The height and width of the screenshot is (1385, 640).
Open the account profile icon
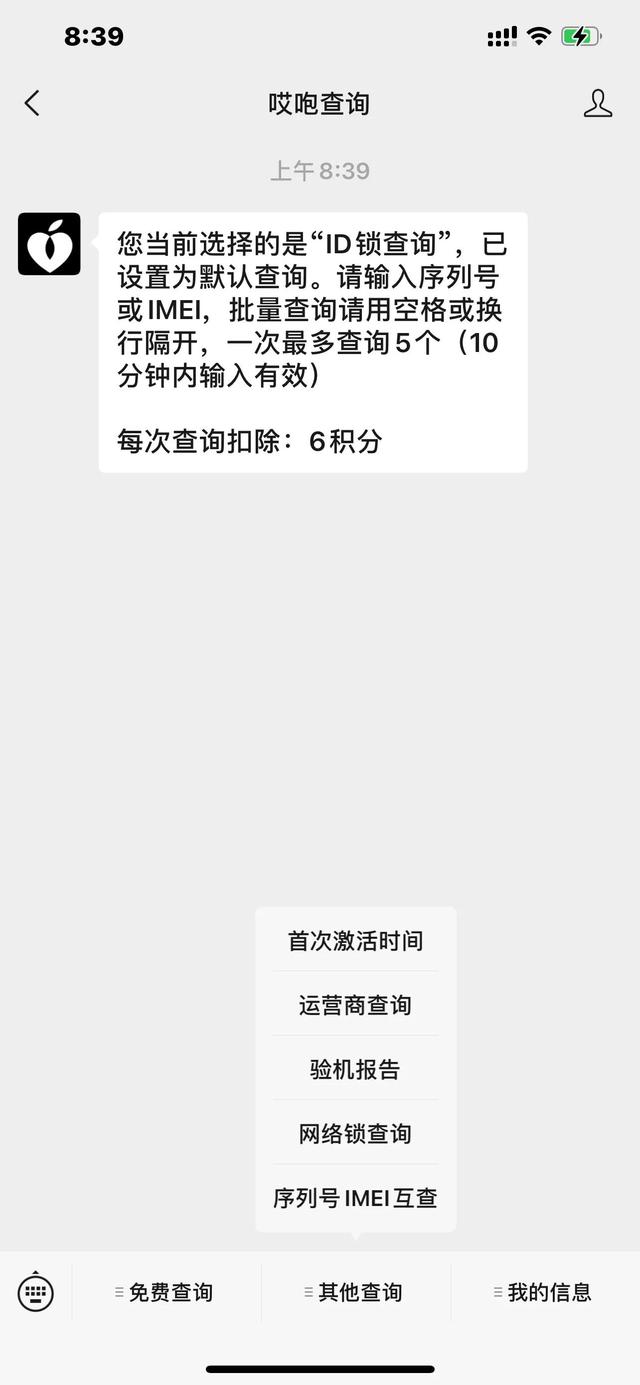(x=597, y=103)
